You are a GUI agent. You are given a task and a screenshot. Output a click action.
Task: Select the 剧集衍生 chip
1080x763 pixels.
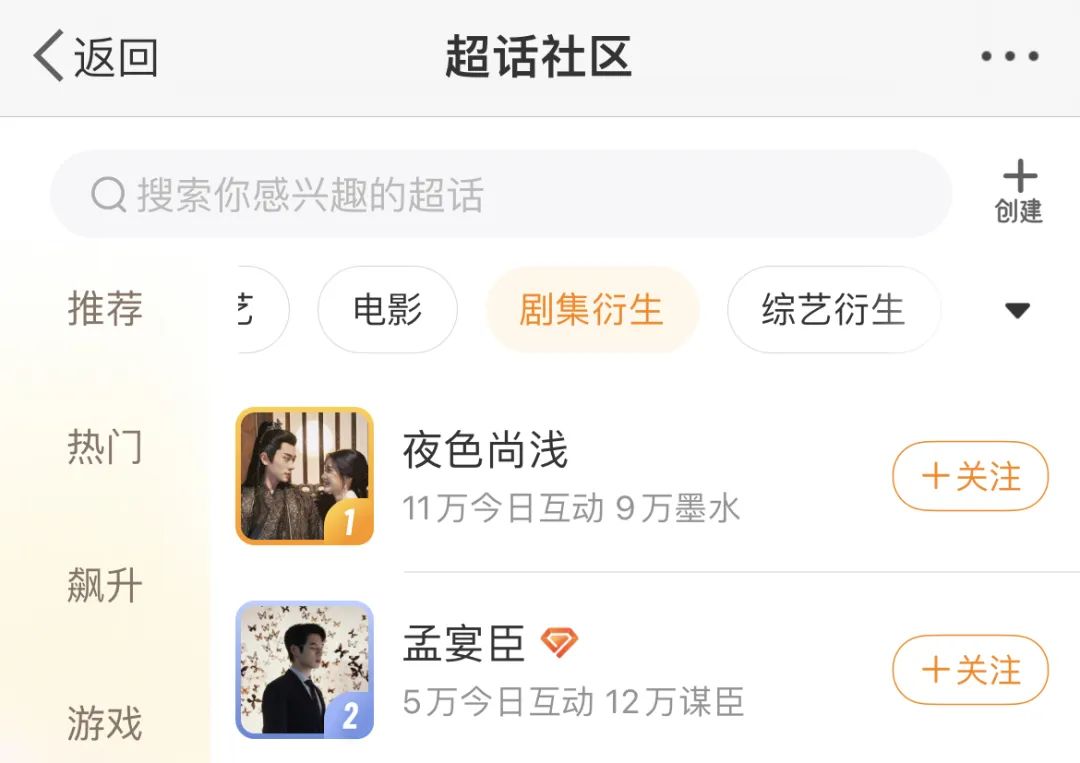click(591, 310)
